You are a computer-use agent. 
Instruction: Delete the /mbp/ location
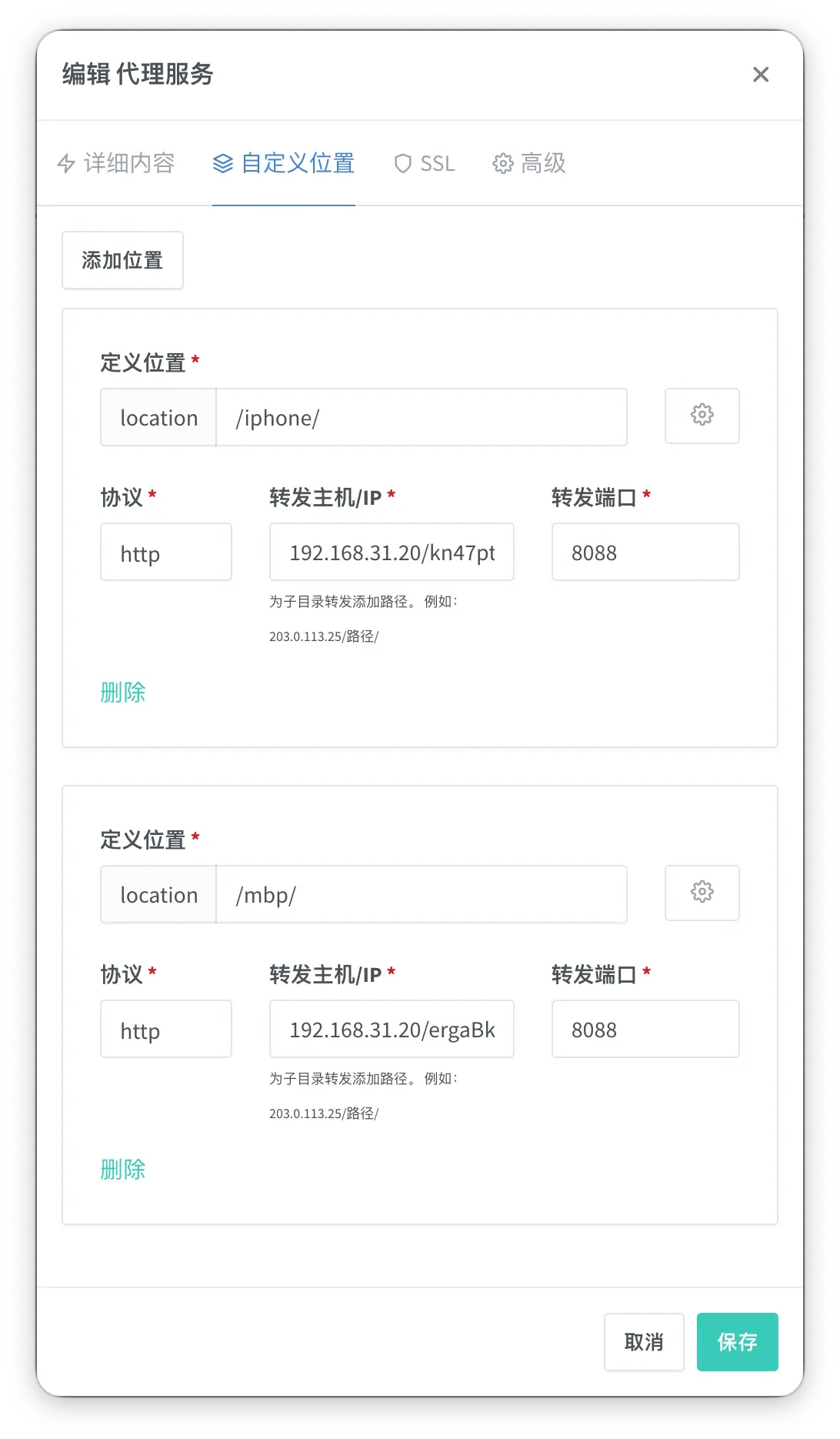123,1169
